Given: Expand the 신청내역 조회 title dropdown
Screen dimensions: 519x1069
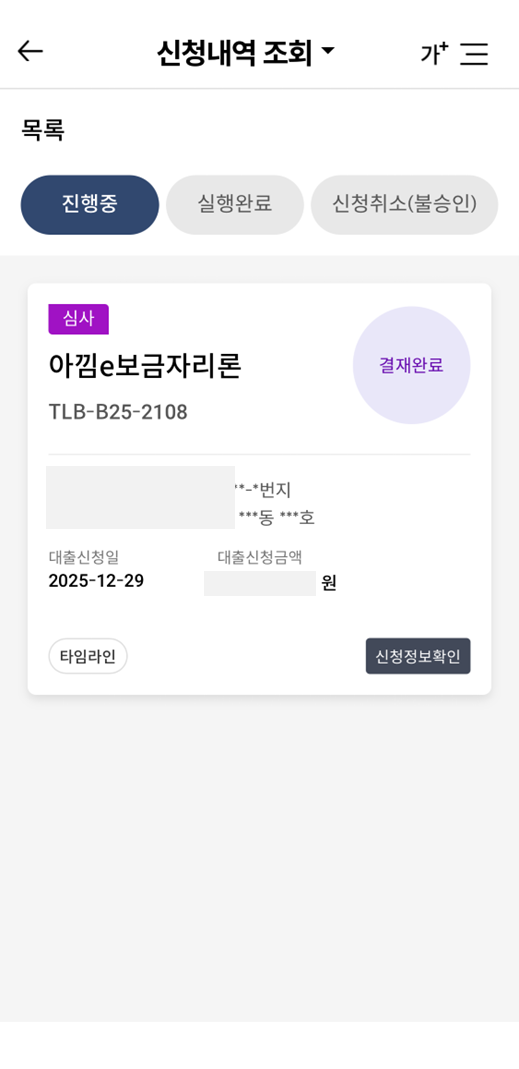Looking at the screenshot, I should click(x=246, y=52).
